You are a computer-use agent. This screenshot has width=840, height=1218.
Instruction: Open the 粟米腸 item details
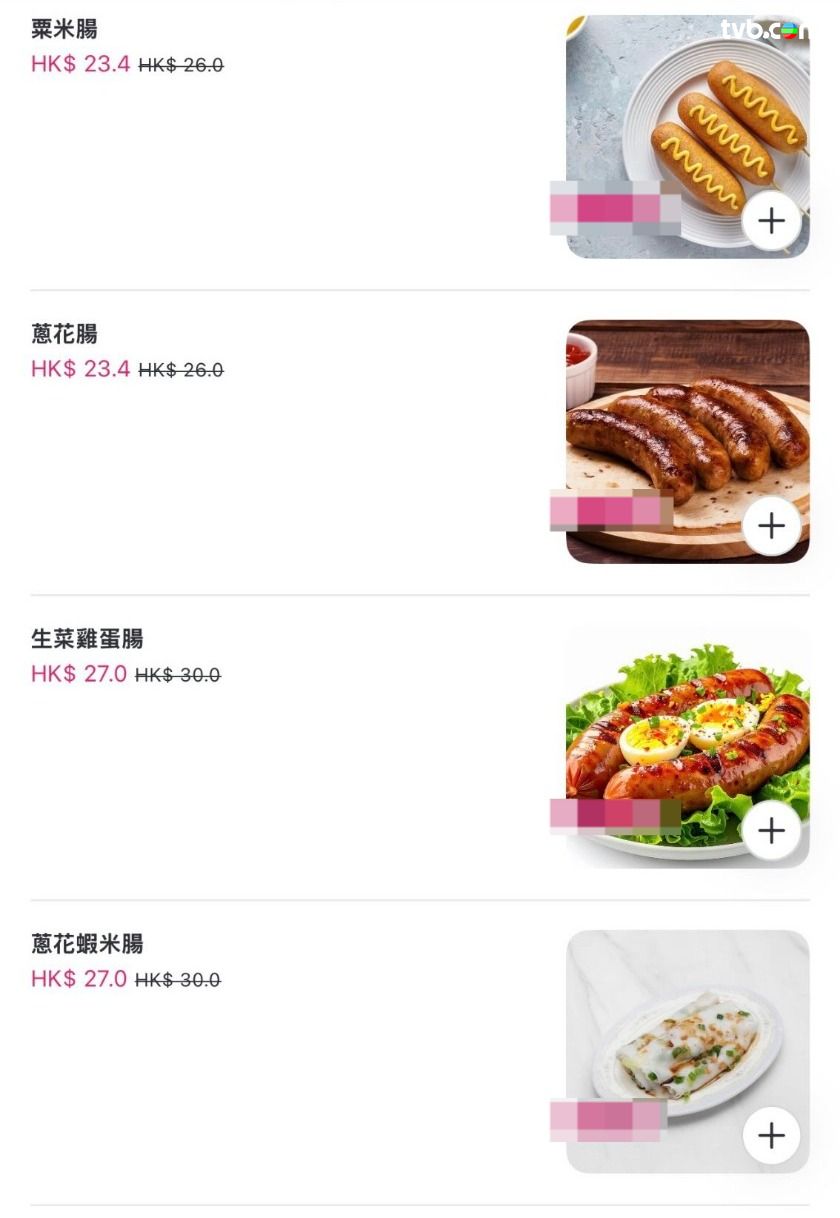click(x=65, y=29)
